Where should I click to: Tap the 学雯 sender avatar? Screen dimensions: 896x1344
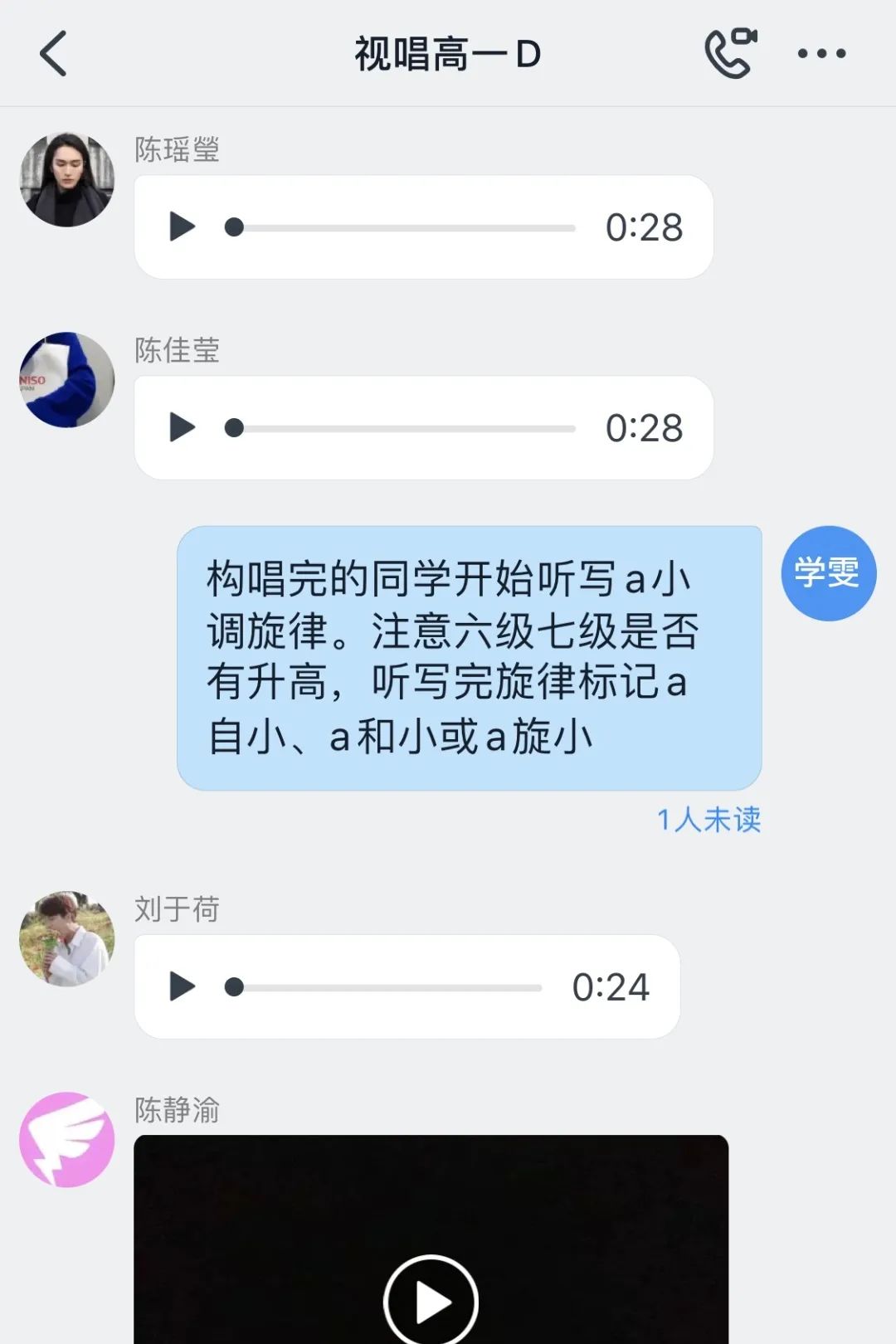[828, 573]
